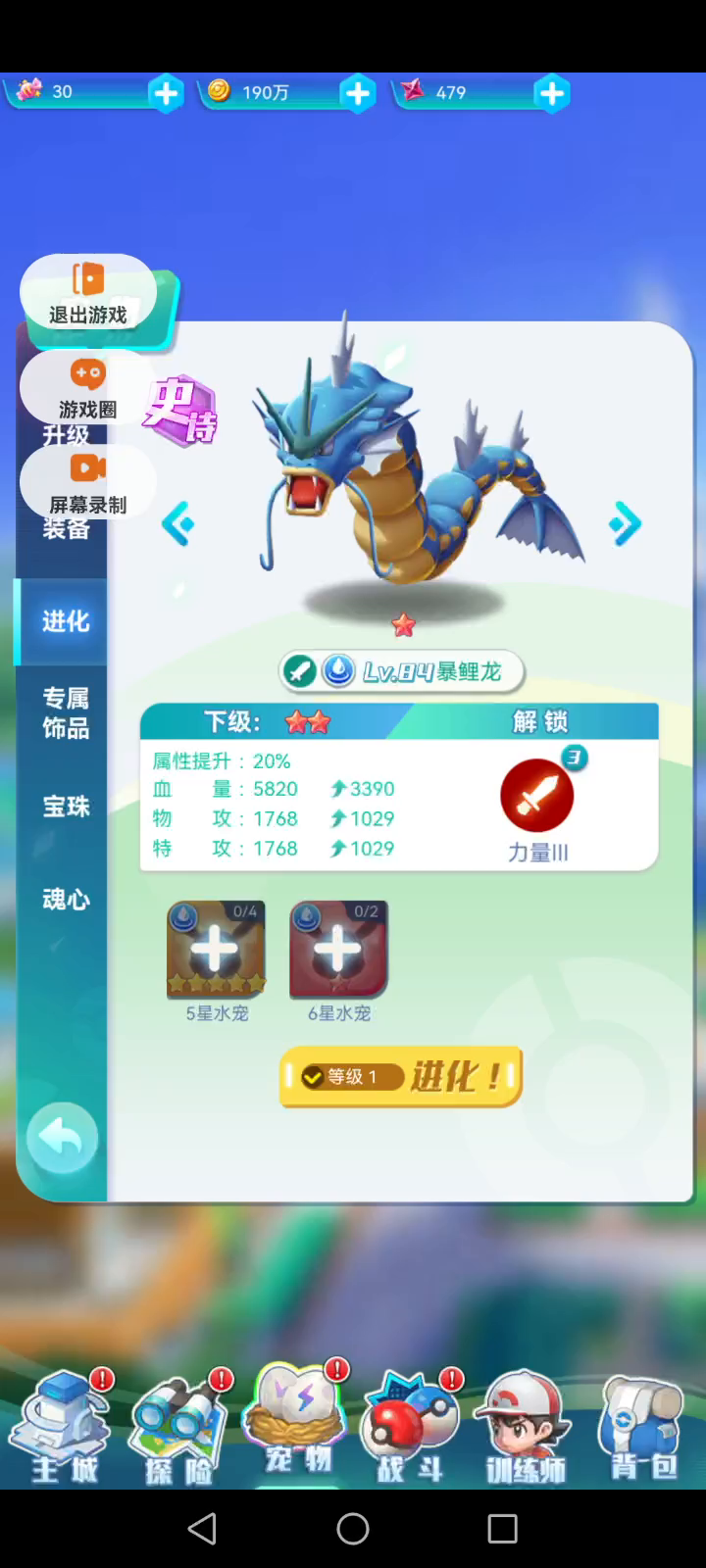Open 游戏圈 game community
The image size is (706, 1568).
[x=88, y=388]
